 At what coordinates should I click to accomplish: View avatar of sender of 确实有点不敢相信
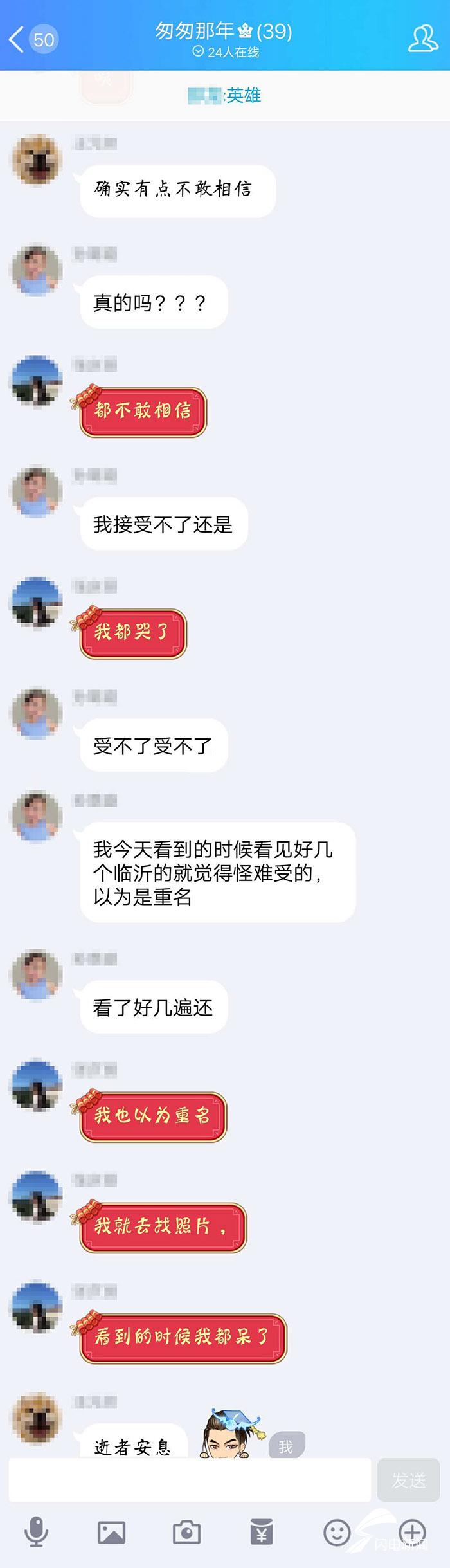(37, 160)
